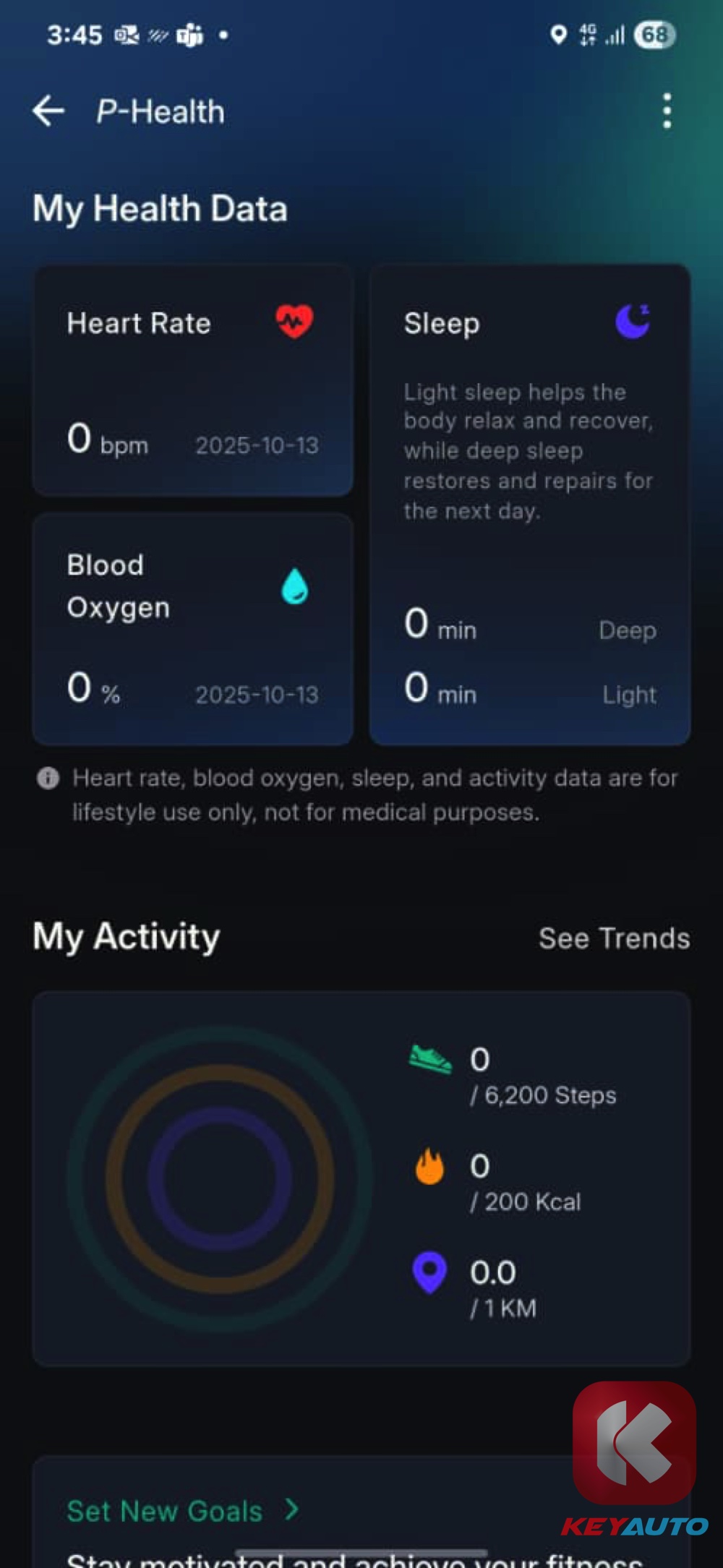Screen dimensions: 723x1568
Task: View the Sleep data card
Action: click(529, 505)
